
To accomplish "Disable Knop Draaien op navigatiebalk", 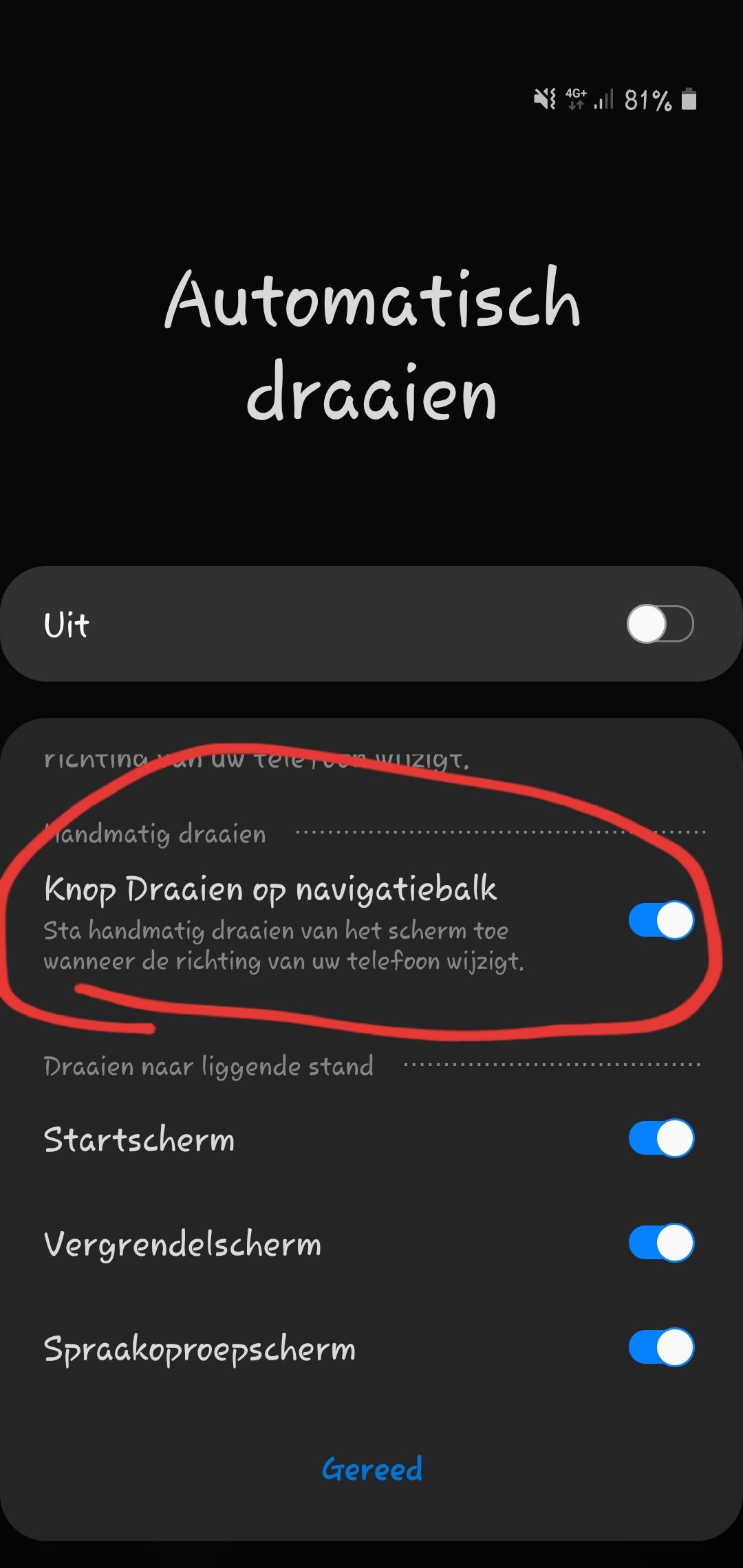I will [x=661, y=920].
